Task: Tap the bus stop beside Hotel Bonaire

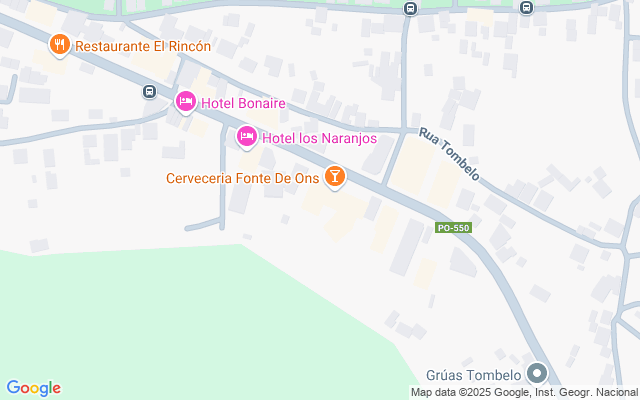Action: click(x=149, y=92)
